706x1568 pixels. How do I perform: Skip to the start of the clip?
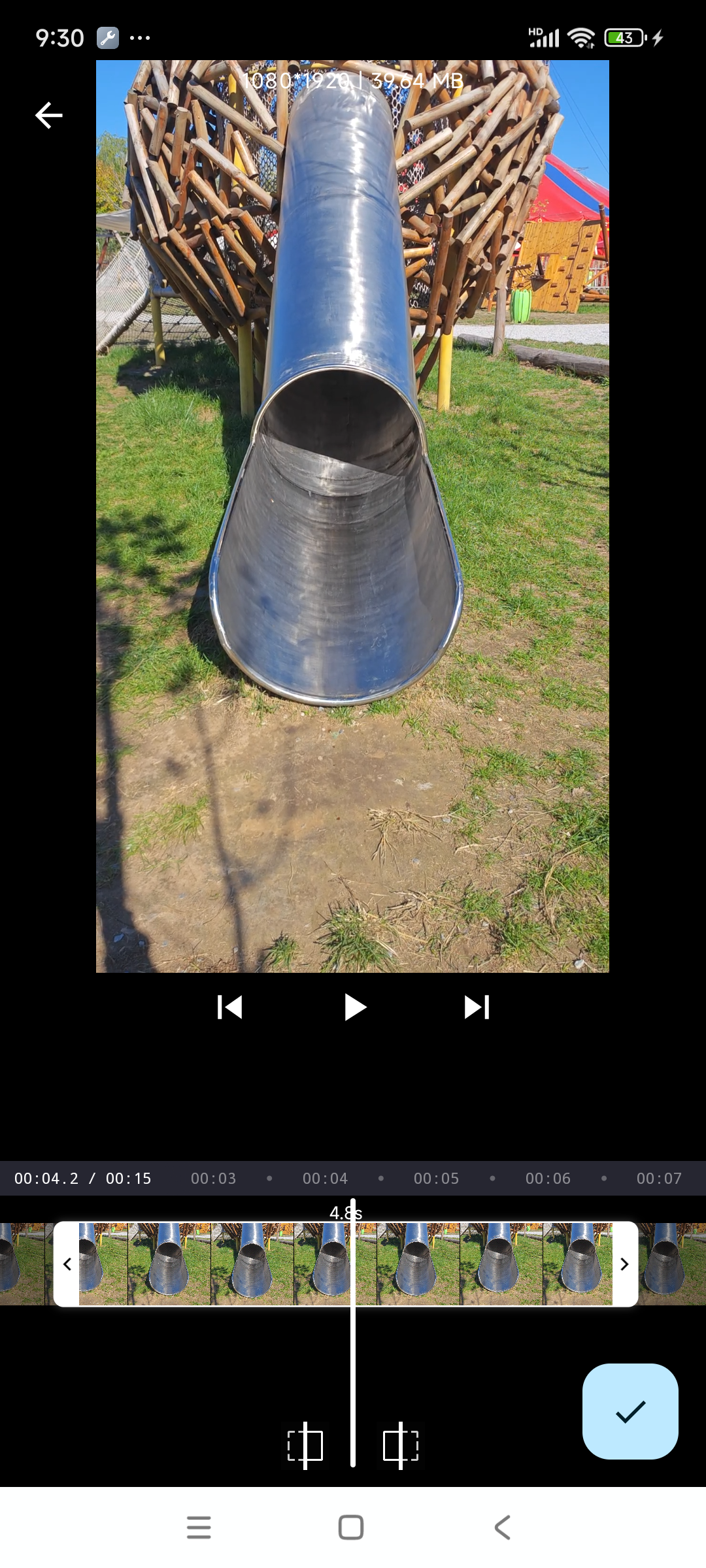coord(229,1007)
